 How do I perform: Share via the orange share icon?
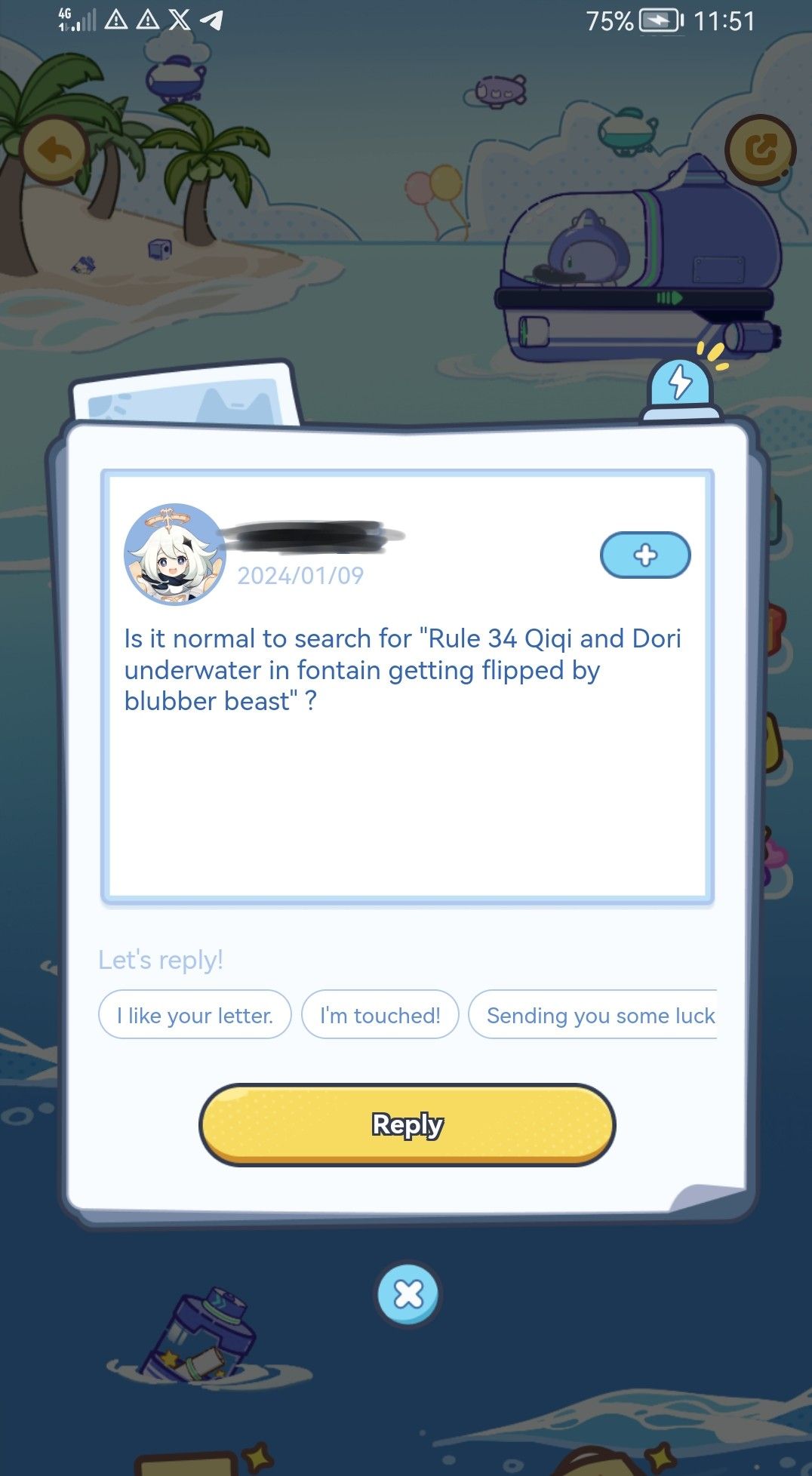pos(759,149)
